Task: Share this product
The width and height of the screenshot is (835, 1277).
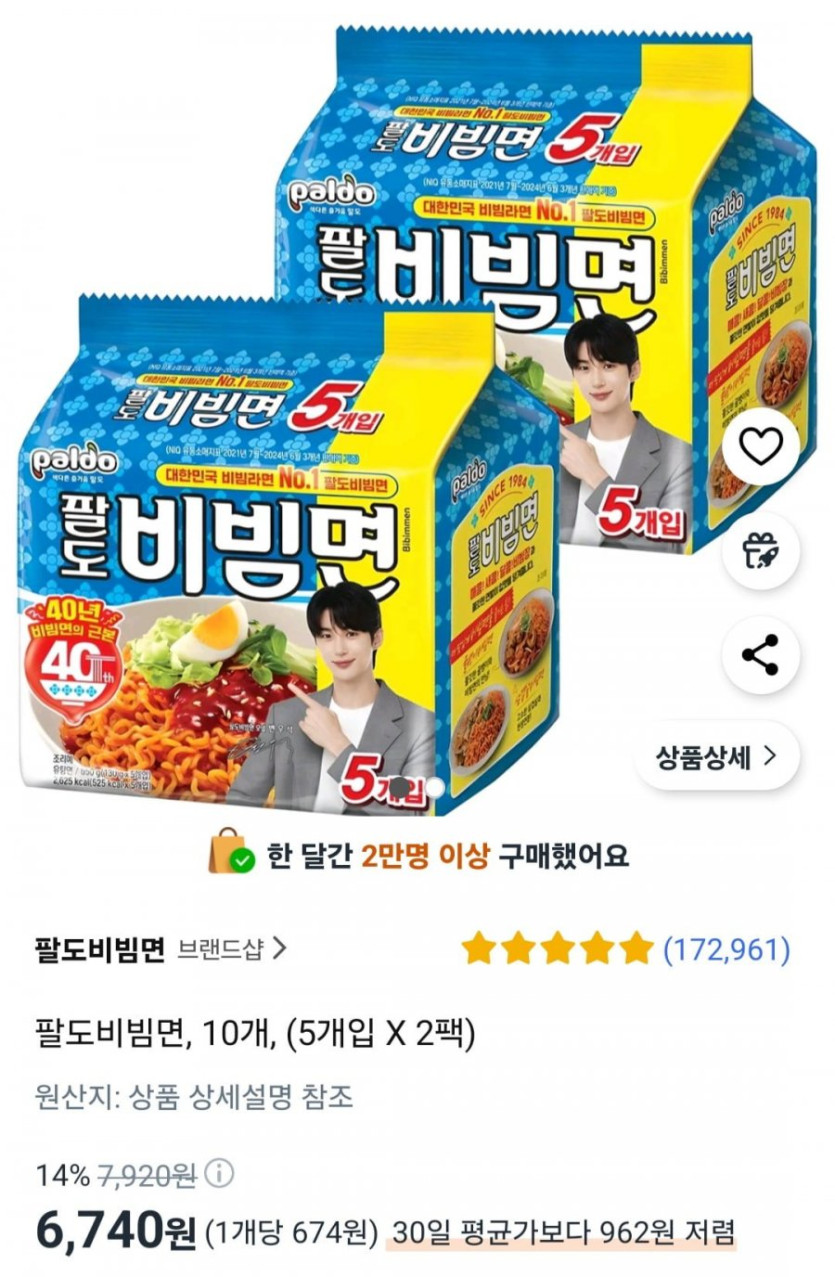Action: pyautogui.click(x=761, y=655)
